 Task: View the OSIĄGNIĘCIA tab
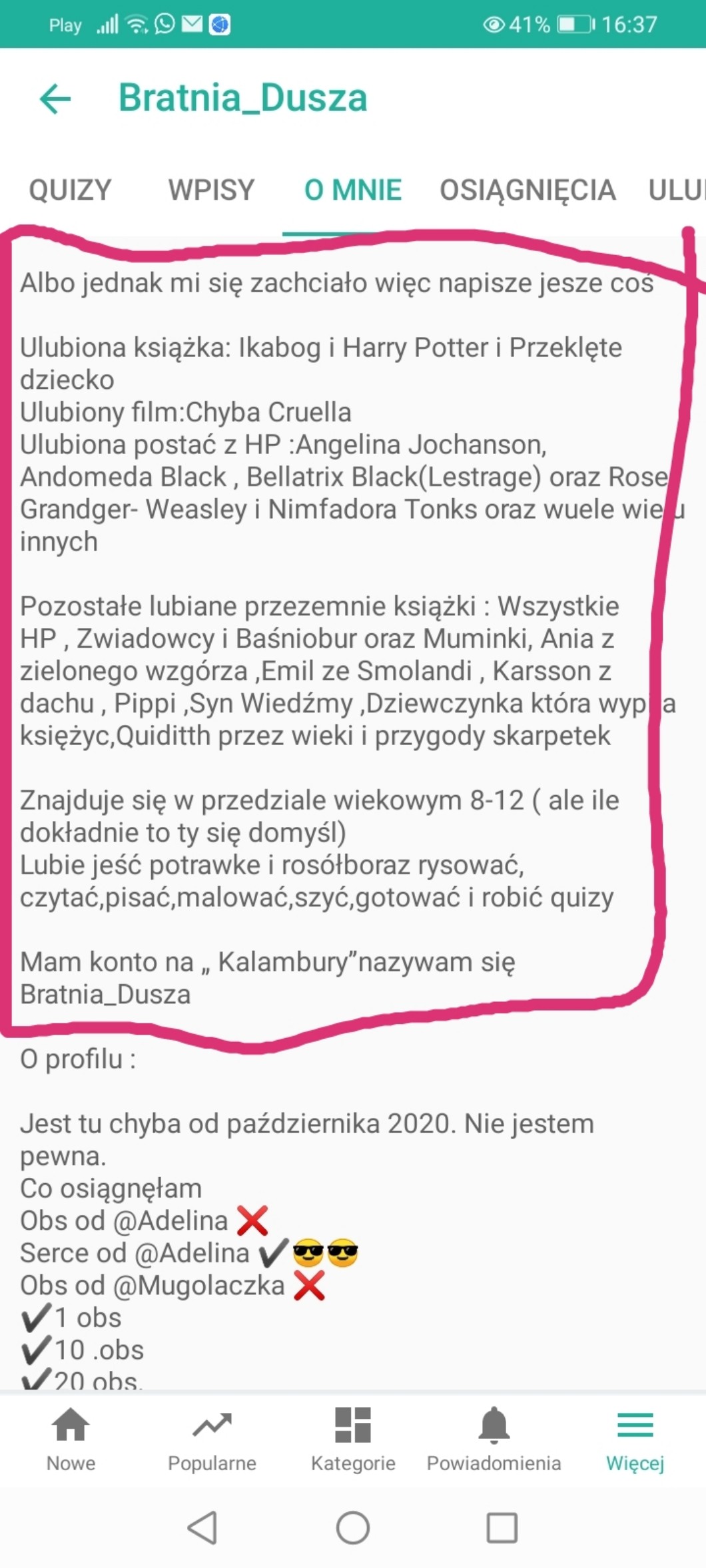[x=528, y=190]
